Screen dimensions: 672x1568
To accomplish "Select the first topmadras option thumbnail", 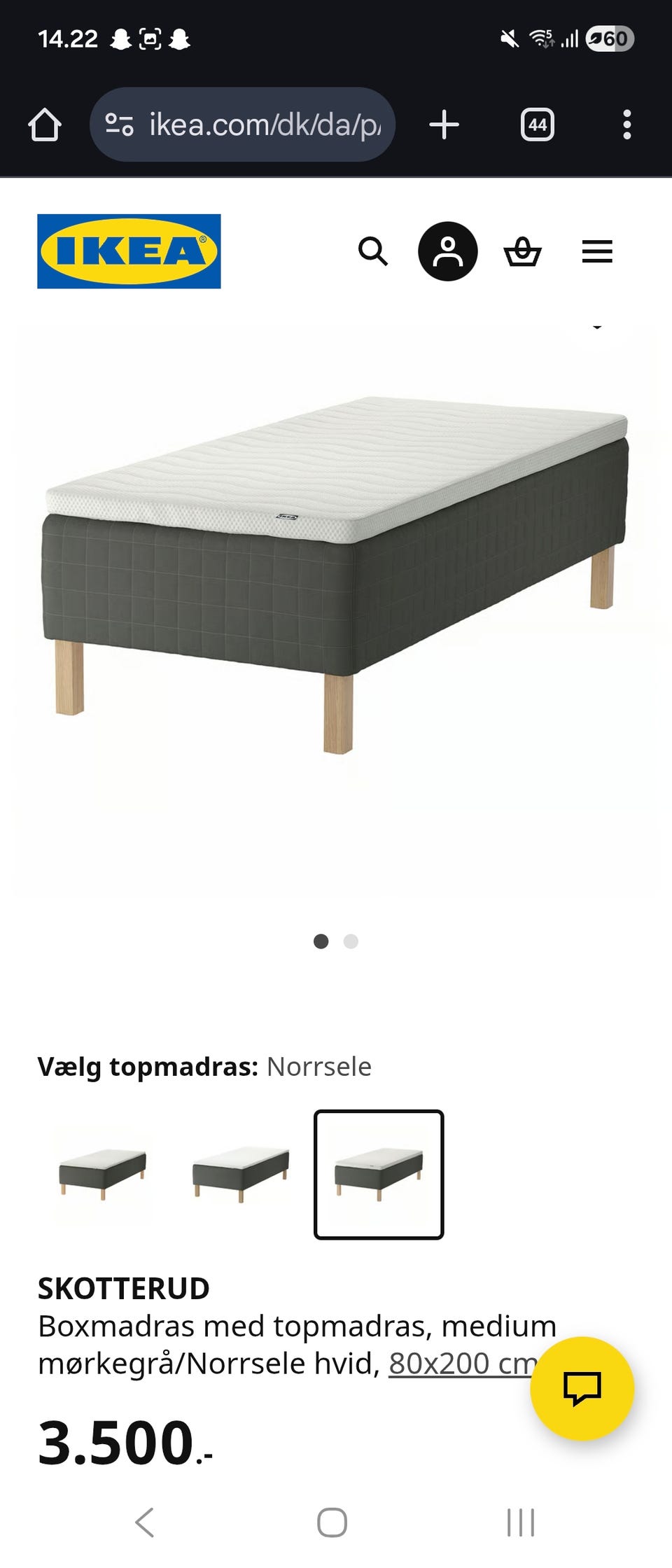I will tap(102, 1175).
